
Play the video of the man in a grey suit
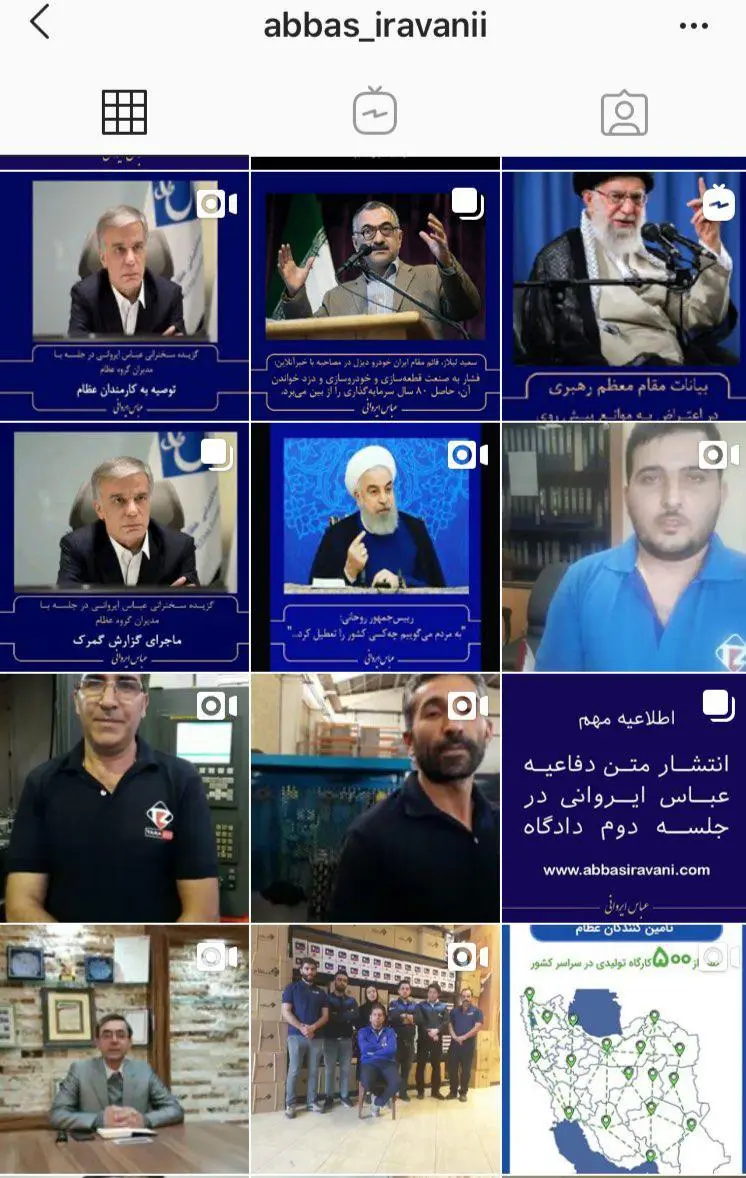pos(124,1048)
